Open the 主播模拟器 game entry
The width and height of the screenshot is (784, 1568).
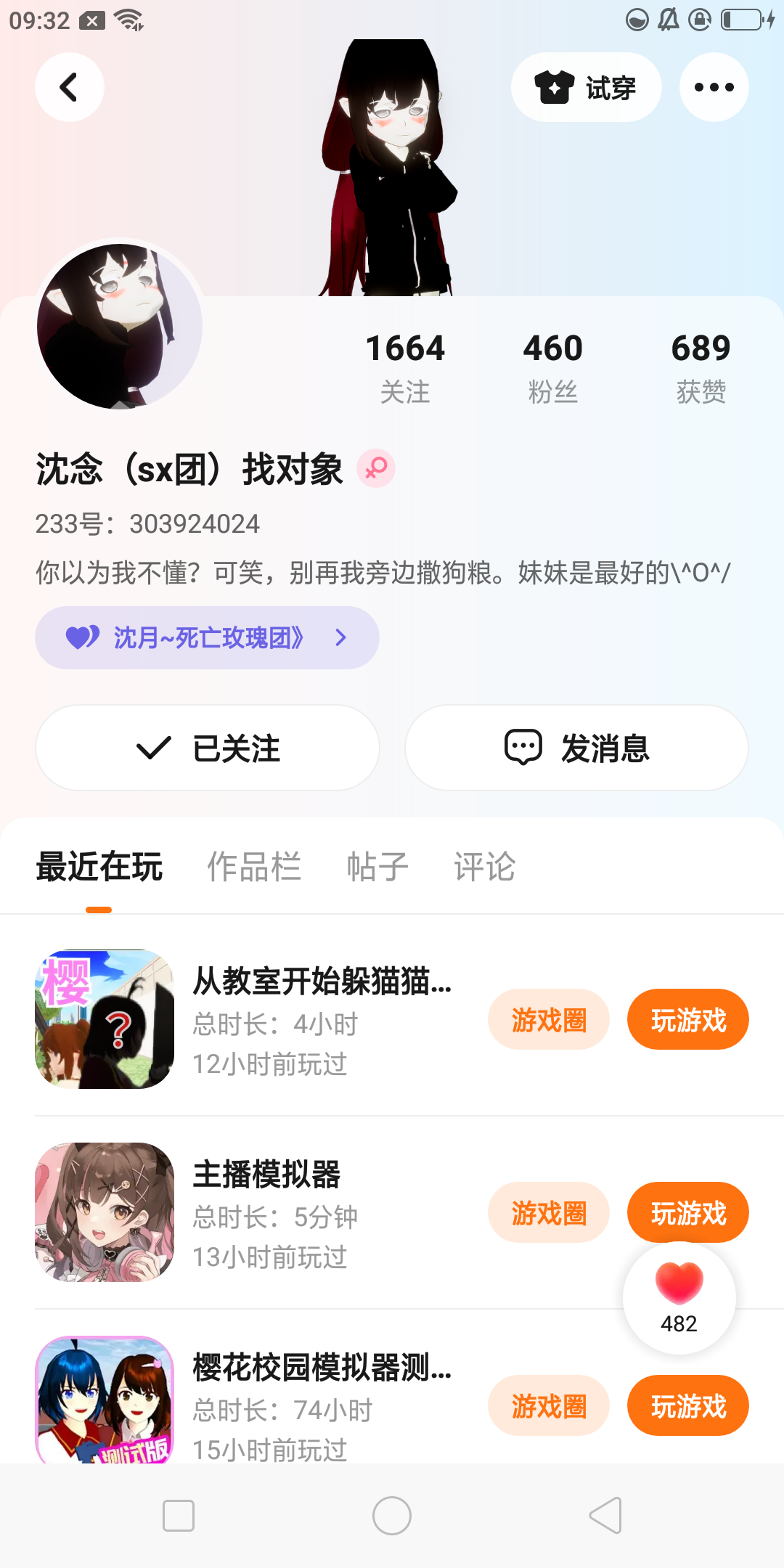(x=266, y=1175)
